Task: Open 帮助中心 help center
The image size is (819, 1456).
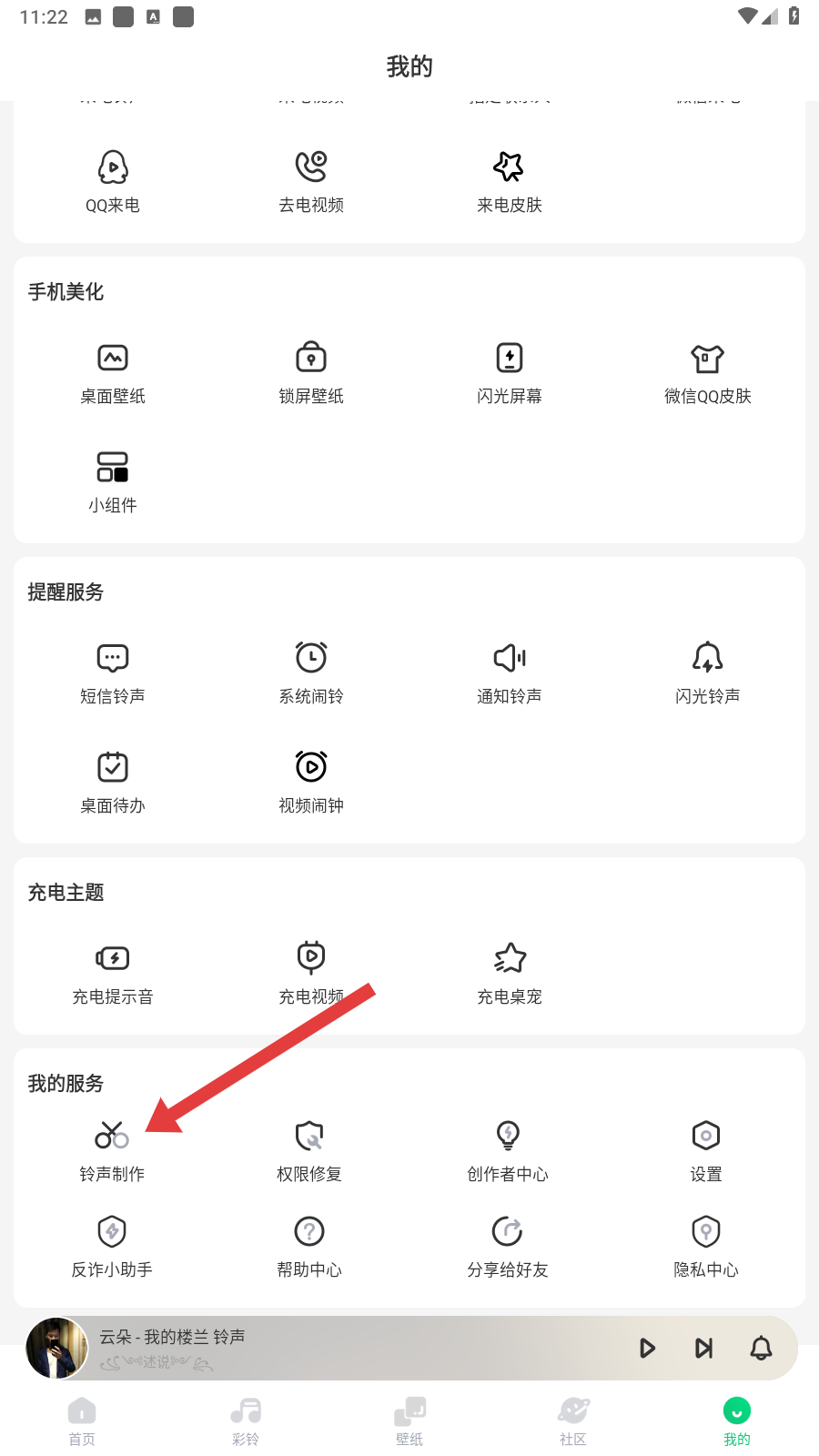Action: tap(309, 1246)
